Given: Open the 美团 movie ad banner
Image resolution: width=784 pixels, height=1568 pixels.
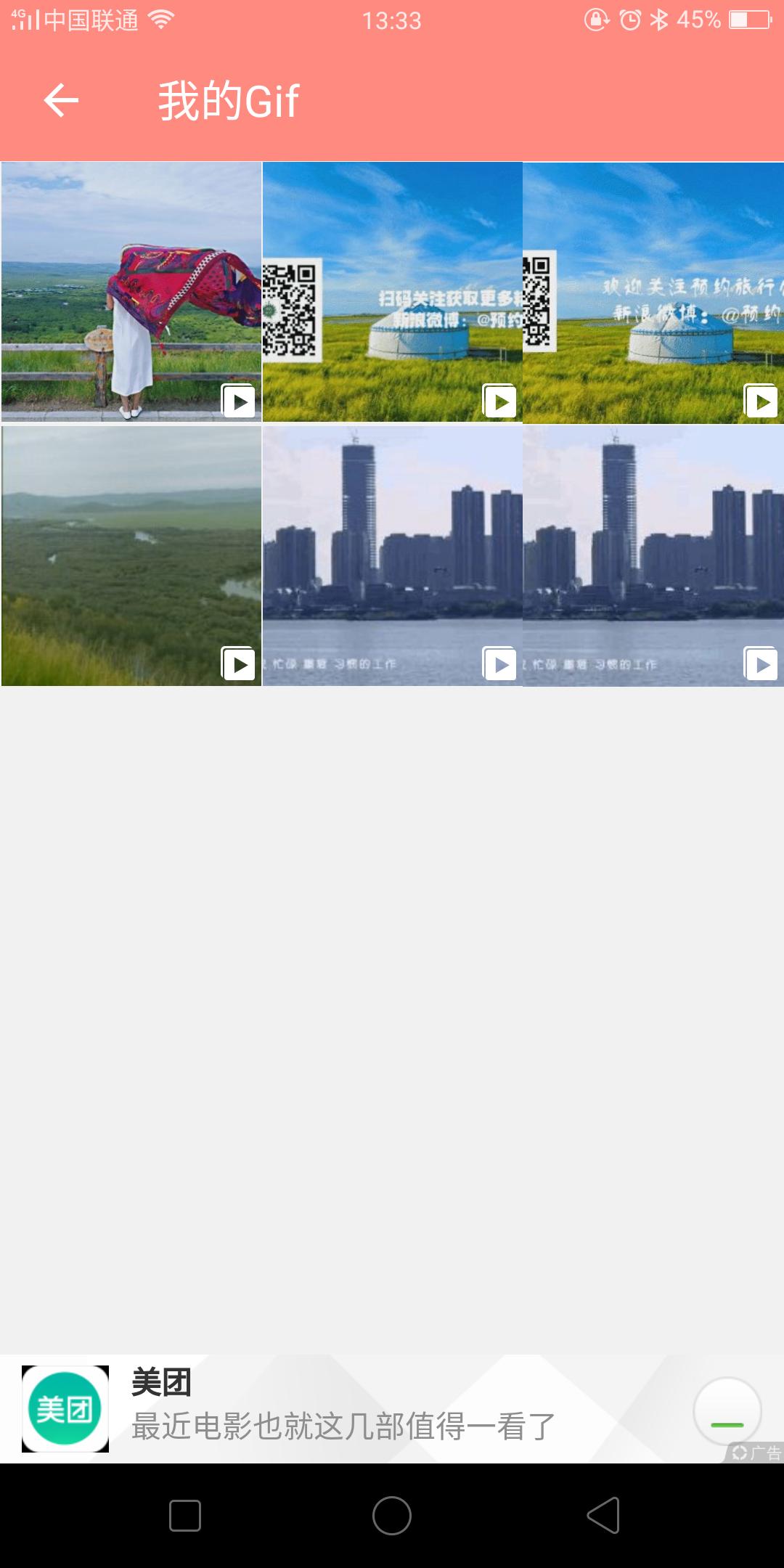Looking at the screenshot, I should click(x=341, y=1409).
